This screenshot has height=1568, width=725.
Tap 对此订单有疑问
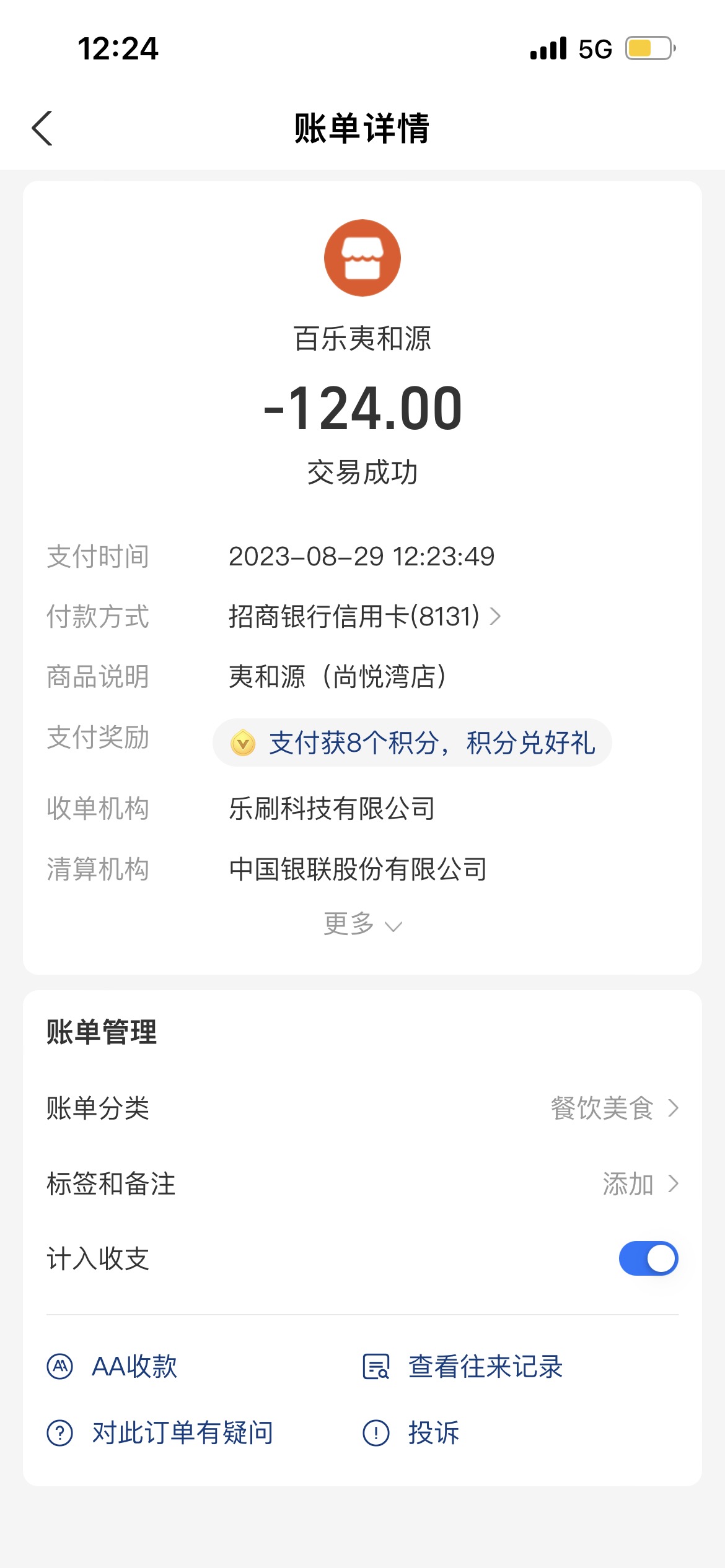(x=160, y=1432)
